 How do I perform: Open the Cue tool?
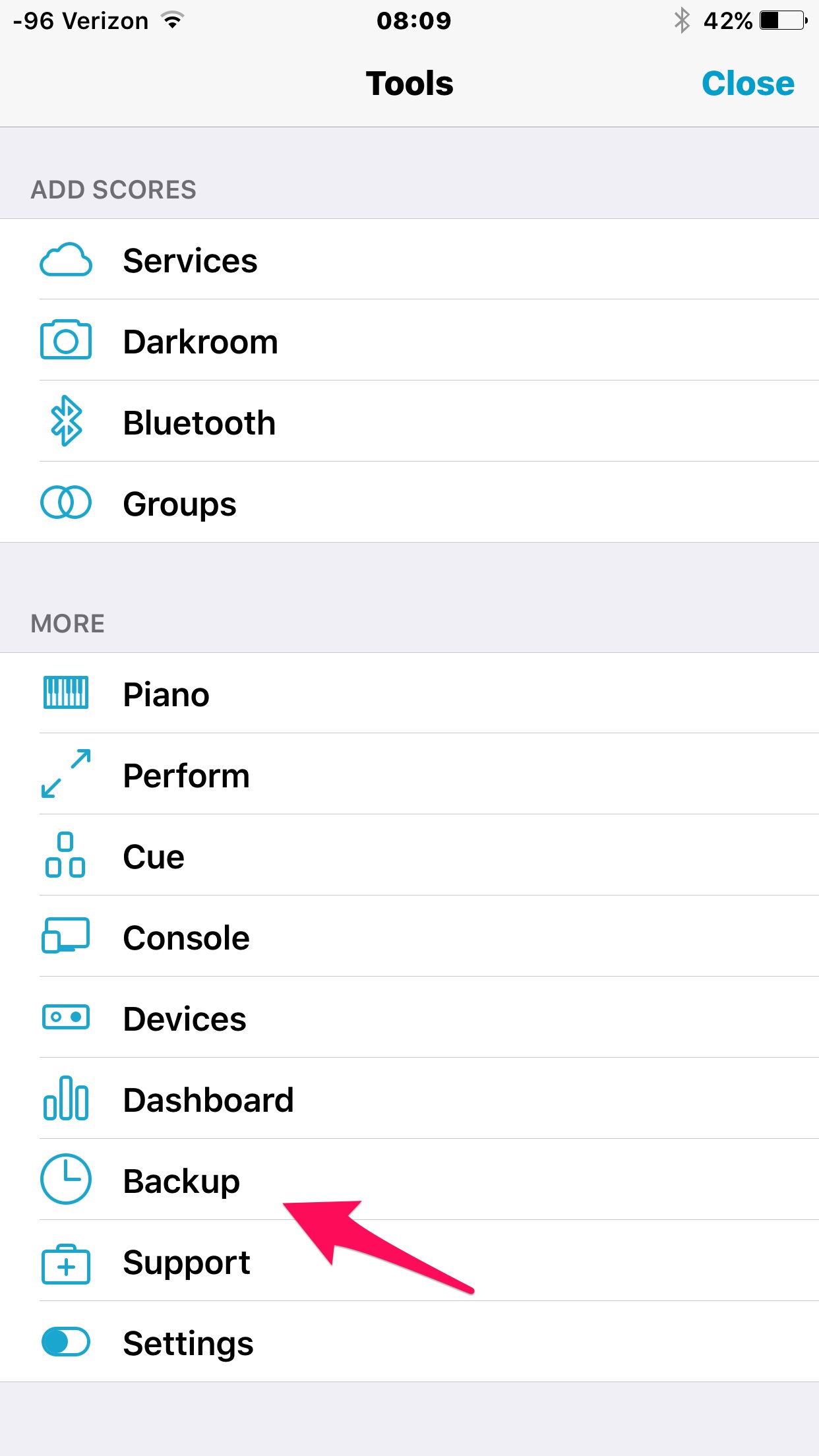154,857
